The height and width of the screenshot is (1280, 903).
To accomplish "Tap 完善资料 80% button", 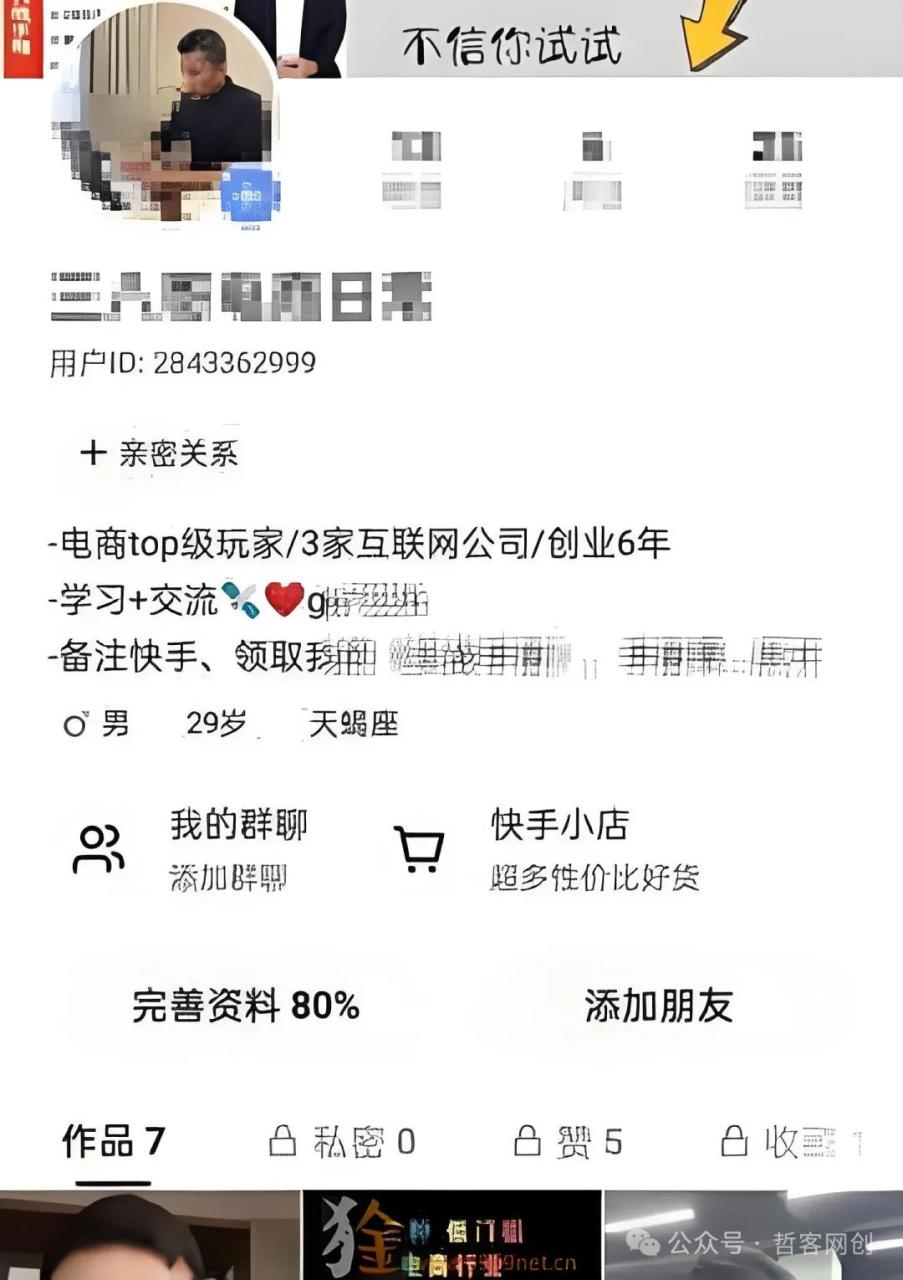I will (x=245, y=1005).
